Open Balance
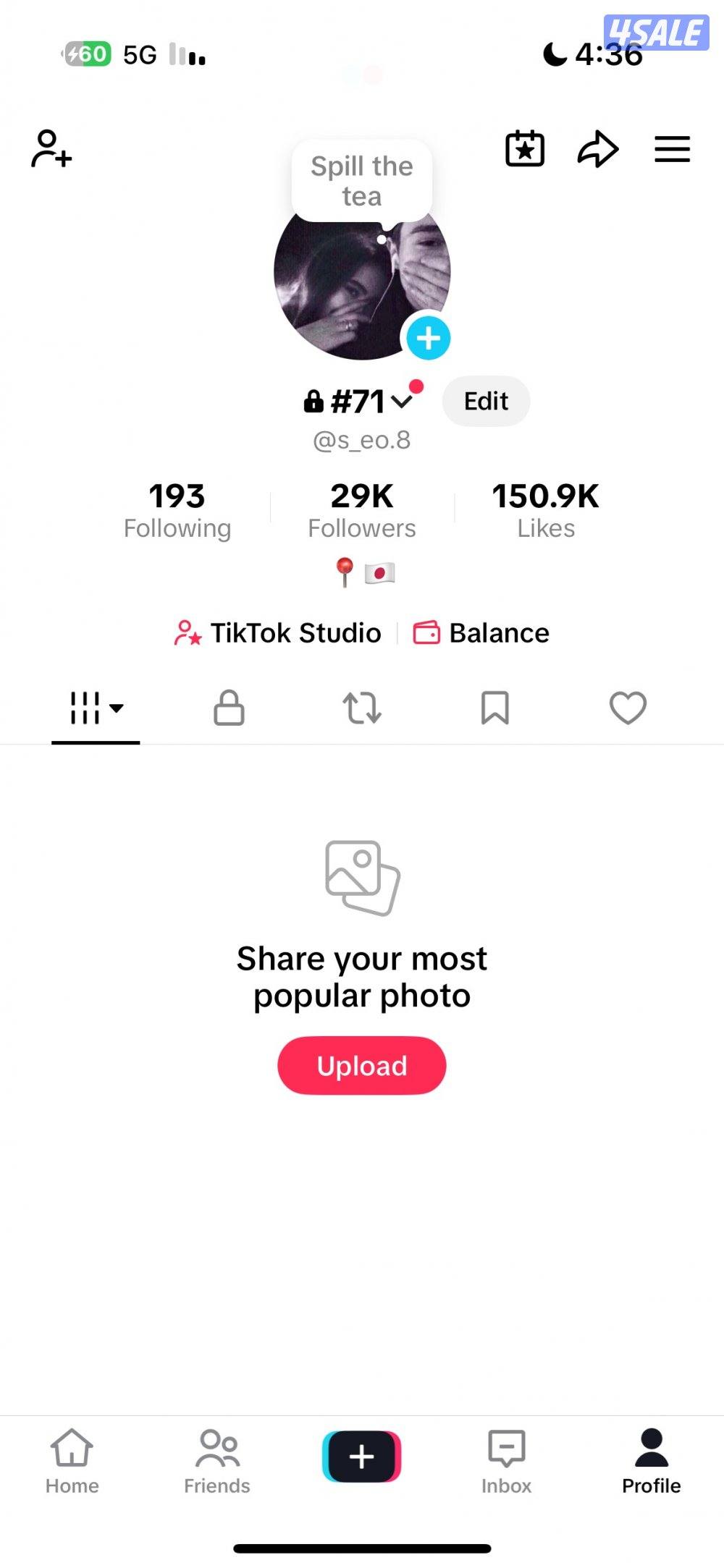Viewport: 724px width, 1568px height. click(481, 633)
